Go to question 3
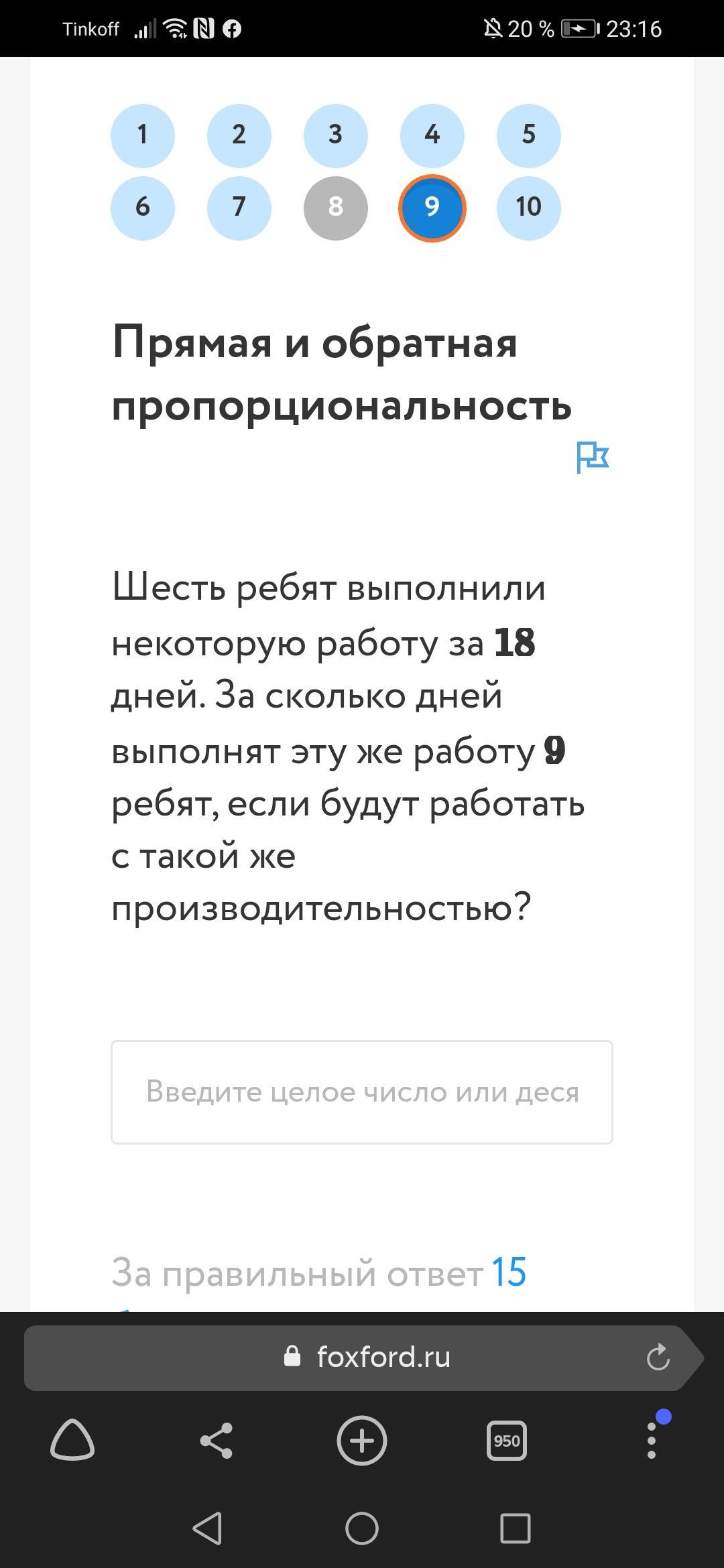The height and width of the screenshot is (1568, 724). coord(336,135)
